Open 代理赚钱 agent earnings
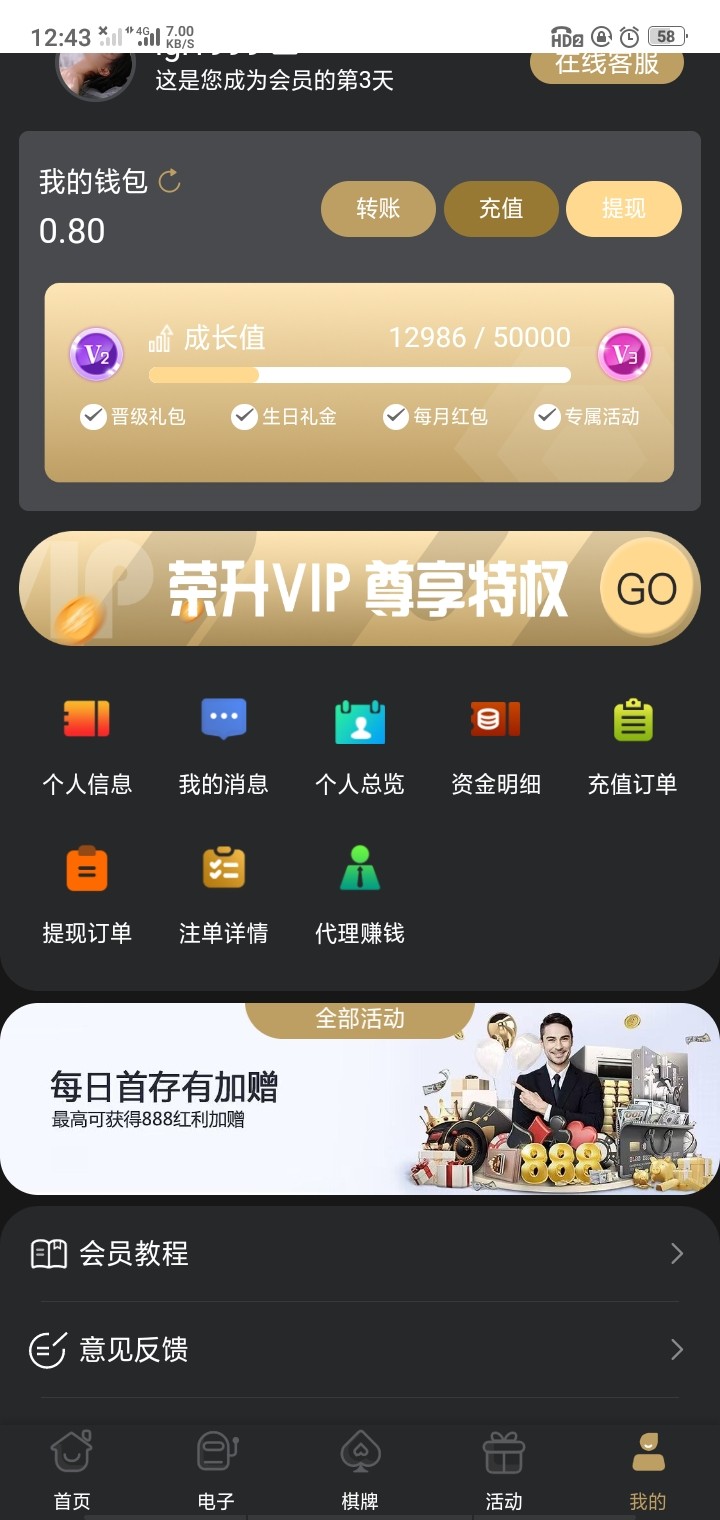 coord(360,895)
